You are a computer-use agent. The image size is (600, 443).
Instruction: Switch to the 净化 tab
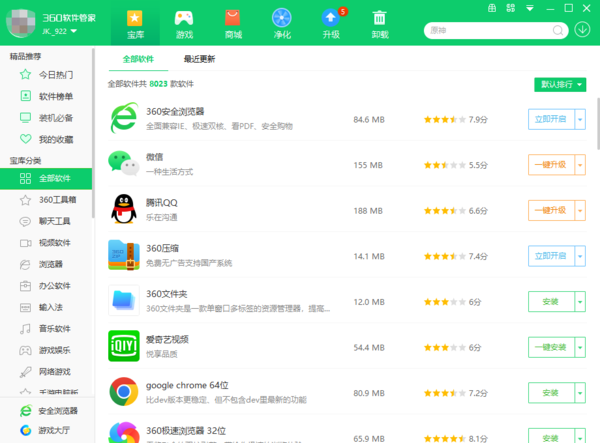(282, 23)
